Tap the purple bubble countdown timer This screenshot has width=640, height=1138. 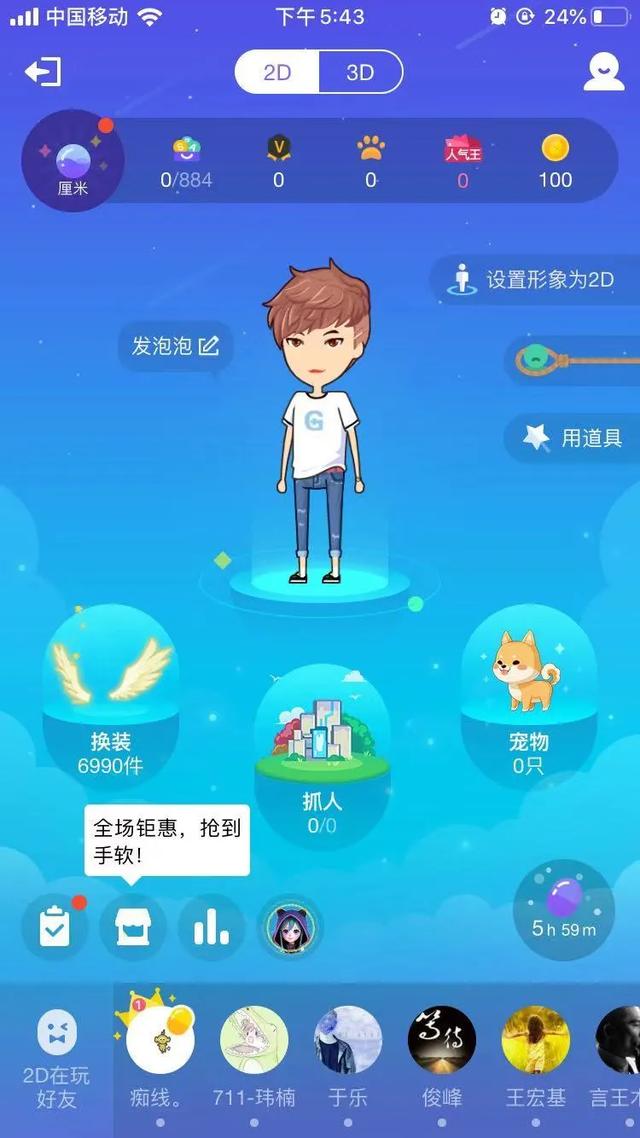[563, 908]
